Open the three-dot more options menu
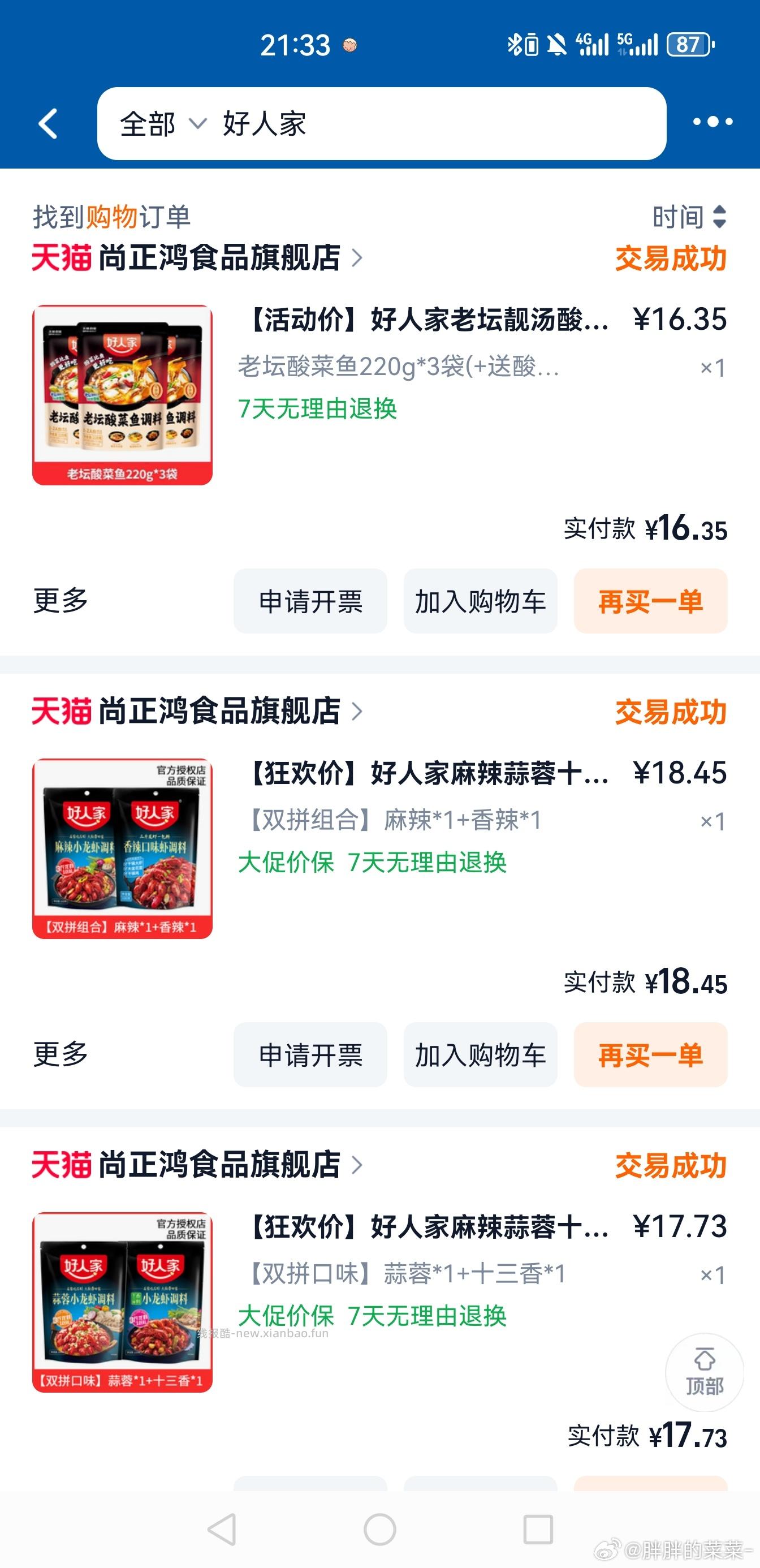The image size is (760, 1568). (710, 123)
